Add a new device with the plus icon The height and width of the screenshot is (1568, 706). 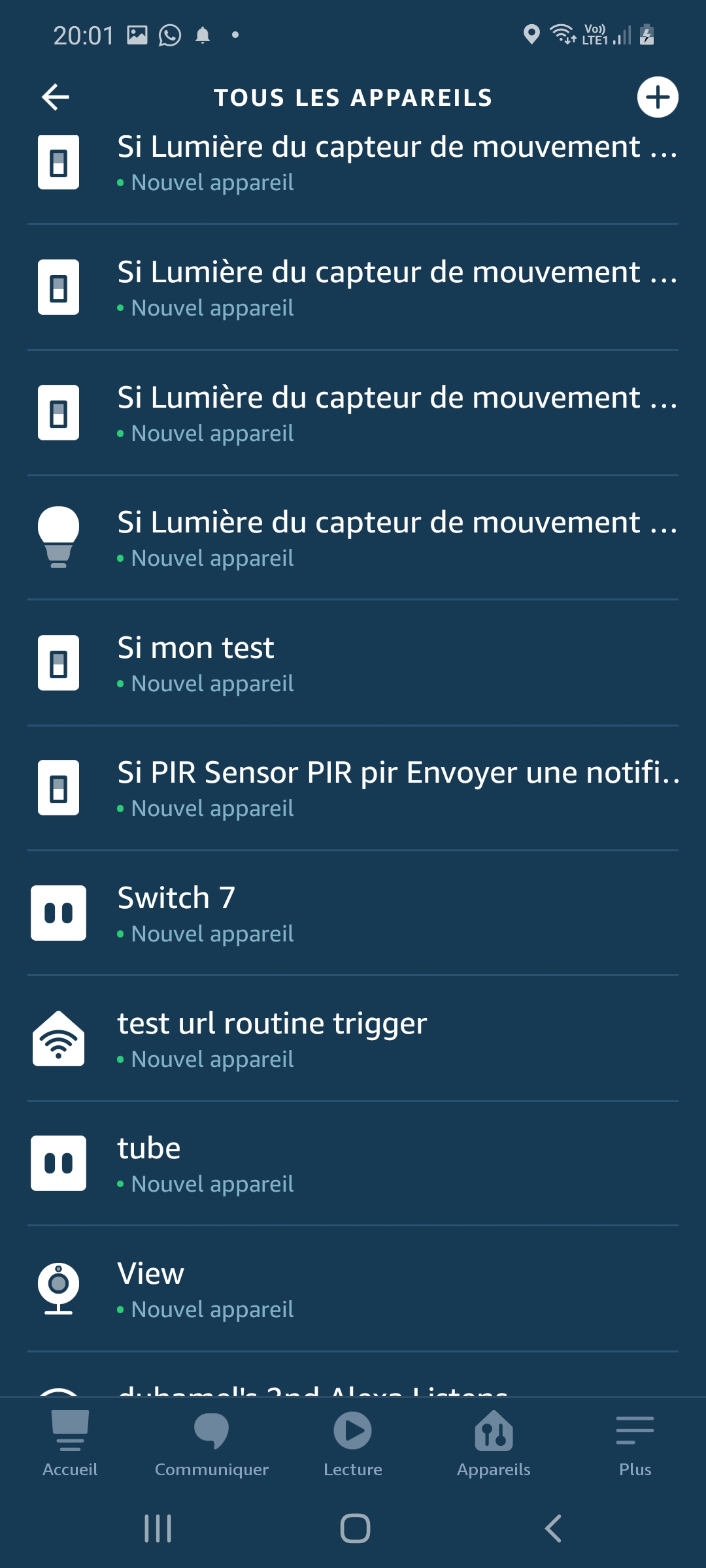(x=658, y=97)
